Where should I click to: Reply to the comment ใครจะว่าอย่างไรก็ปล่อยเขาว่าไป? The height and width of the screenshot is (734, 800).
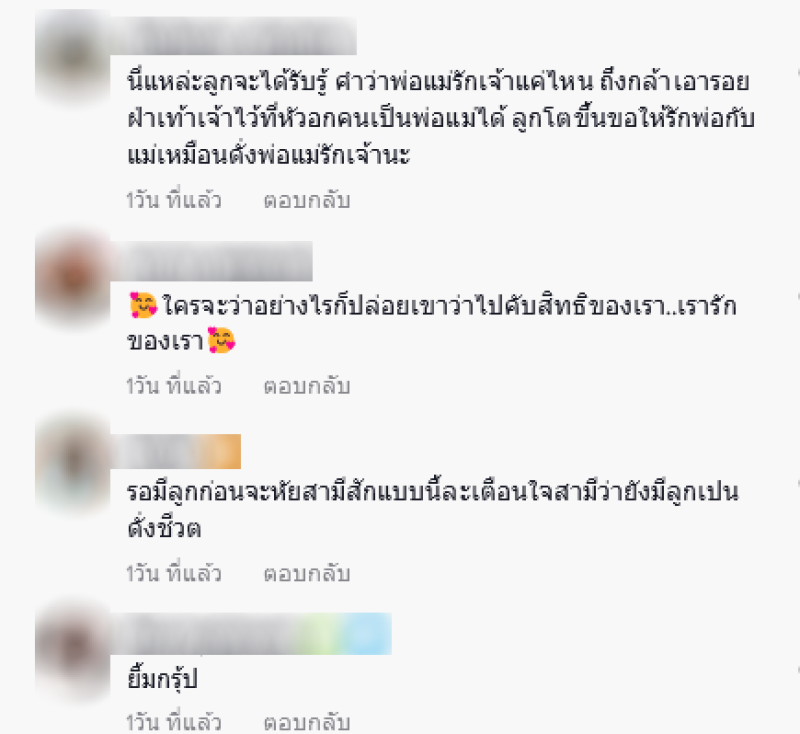306,385
